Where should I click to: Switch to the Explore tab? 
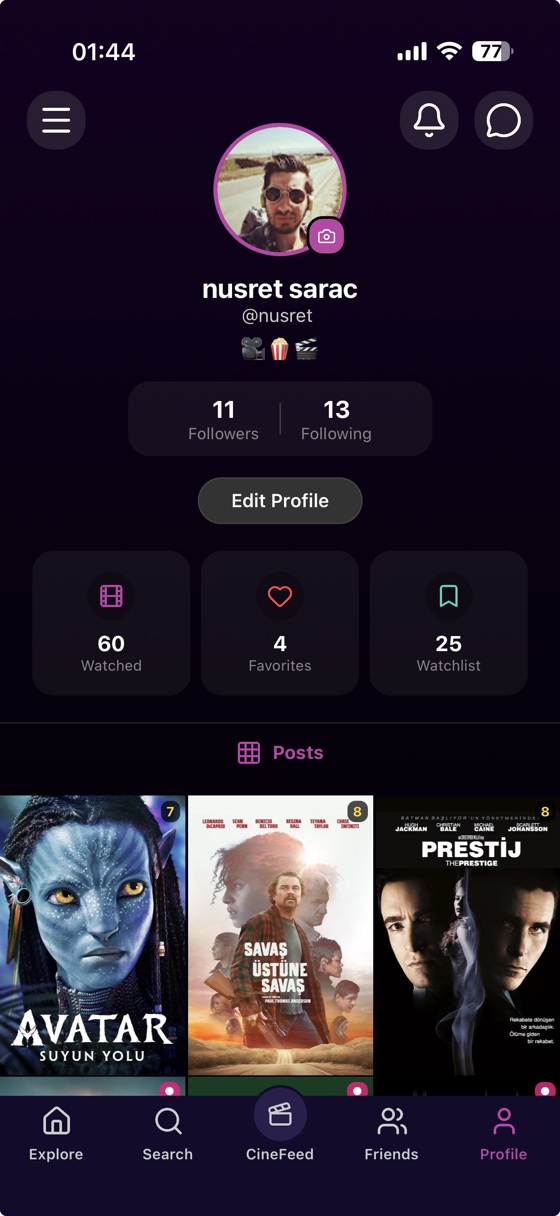[56, 1134]
